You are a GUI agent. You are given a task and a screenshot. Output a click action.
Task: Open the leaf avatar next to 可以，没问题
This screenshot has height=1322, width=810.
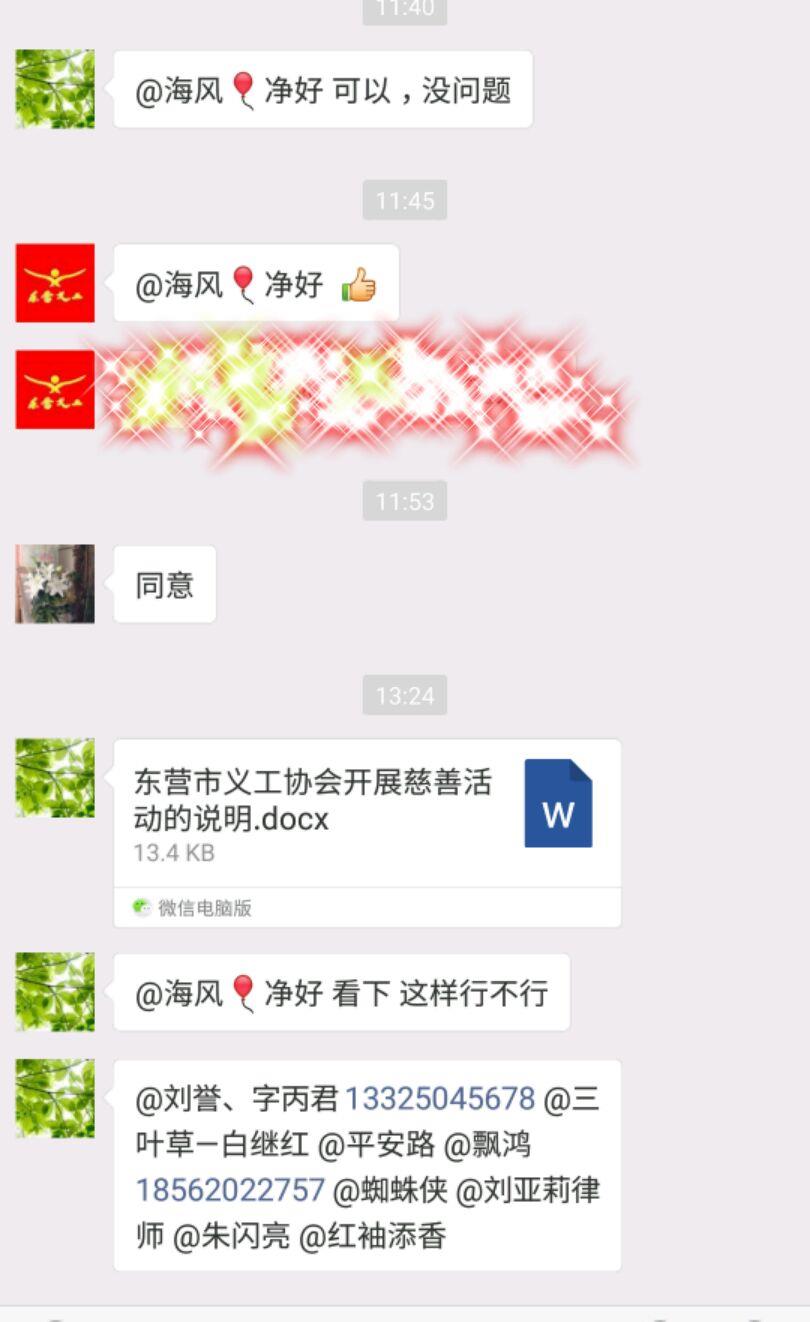(55, 89)
